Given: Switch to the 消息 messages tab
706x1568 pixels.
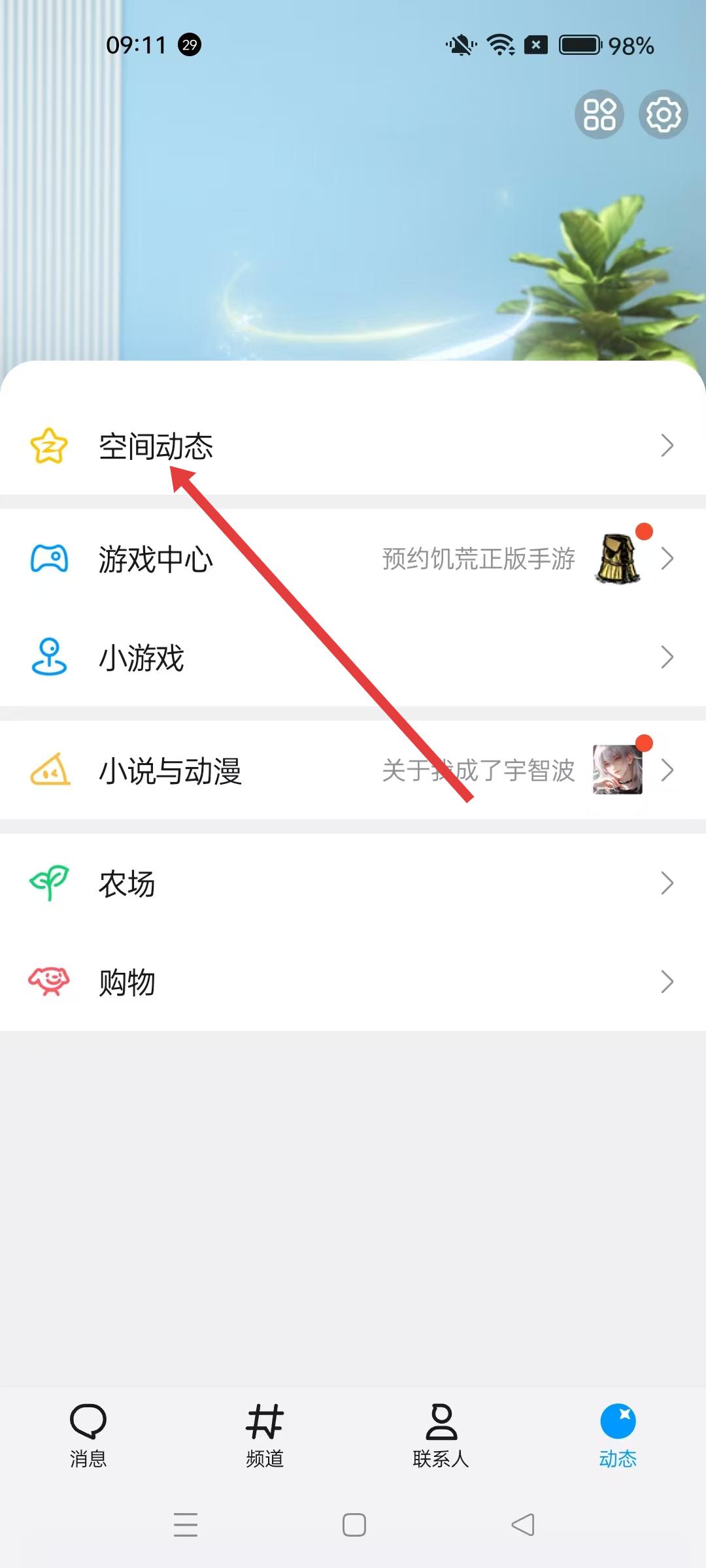Looking at the screenshot, I should pos(88,1435).
